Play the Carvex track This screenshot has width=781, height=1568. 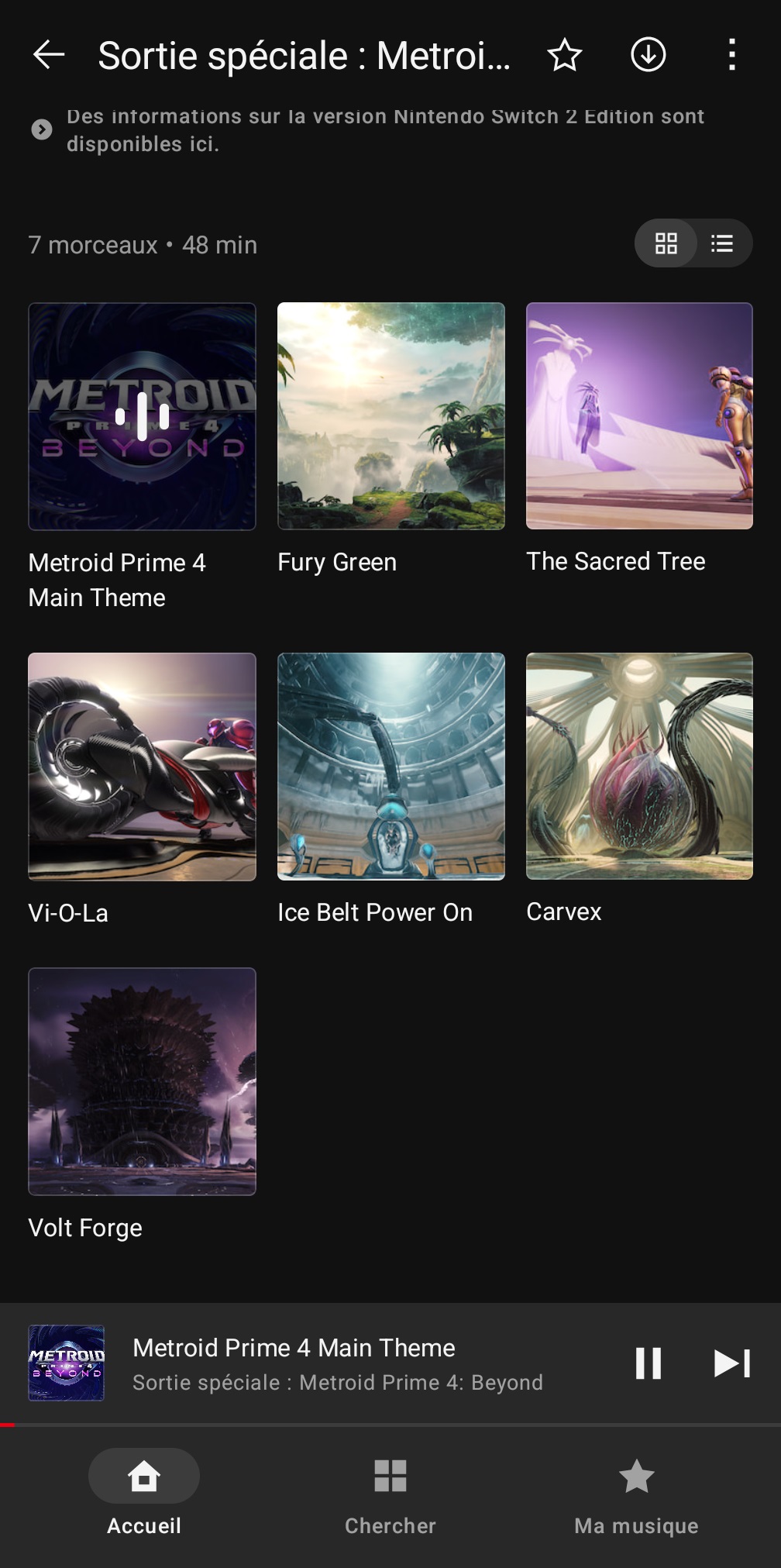tap(639, 767)
